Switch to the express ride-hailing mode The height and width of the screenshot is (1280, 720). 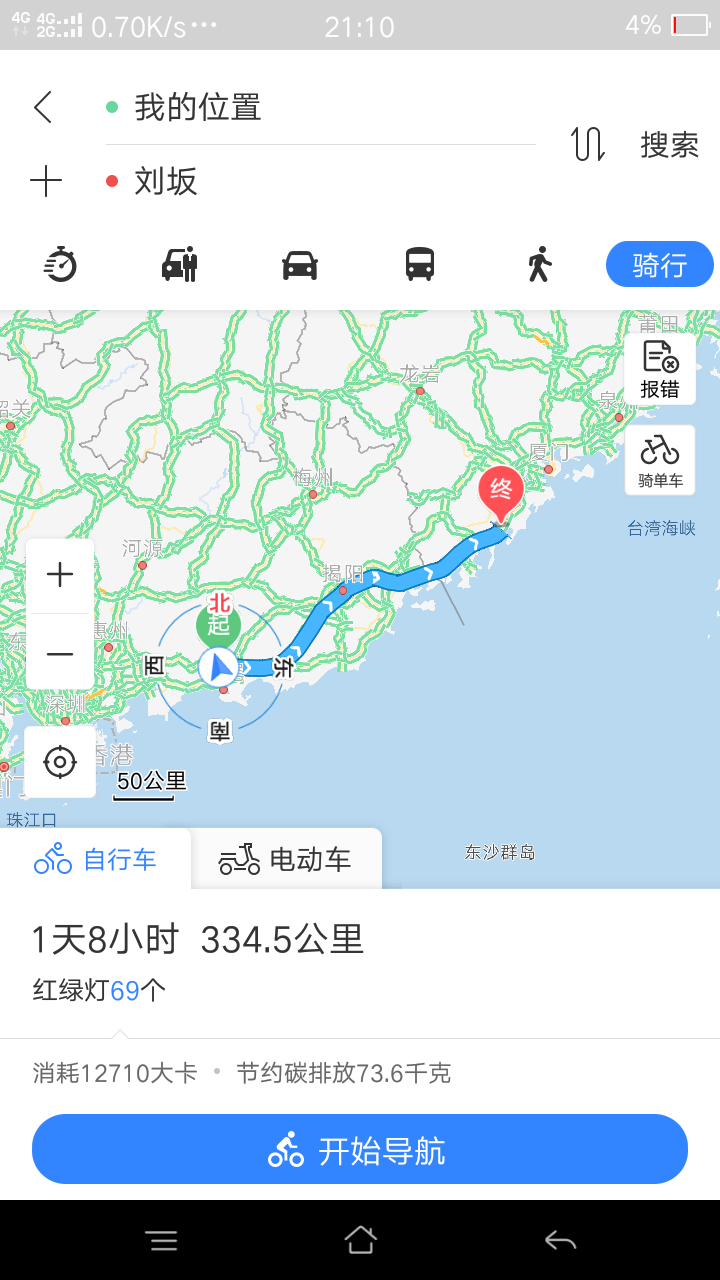click(61, 265)
